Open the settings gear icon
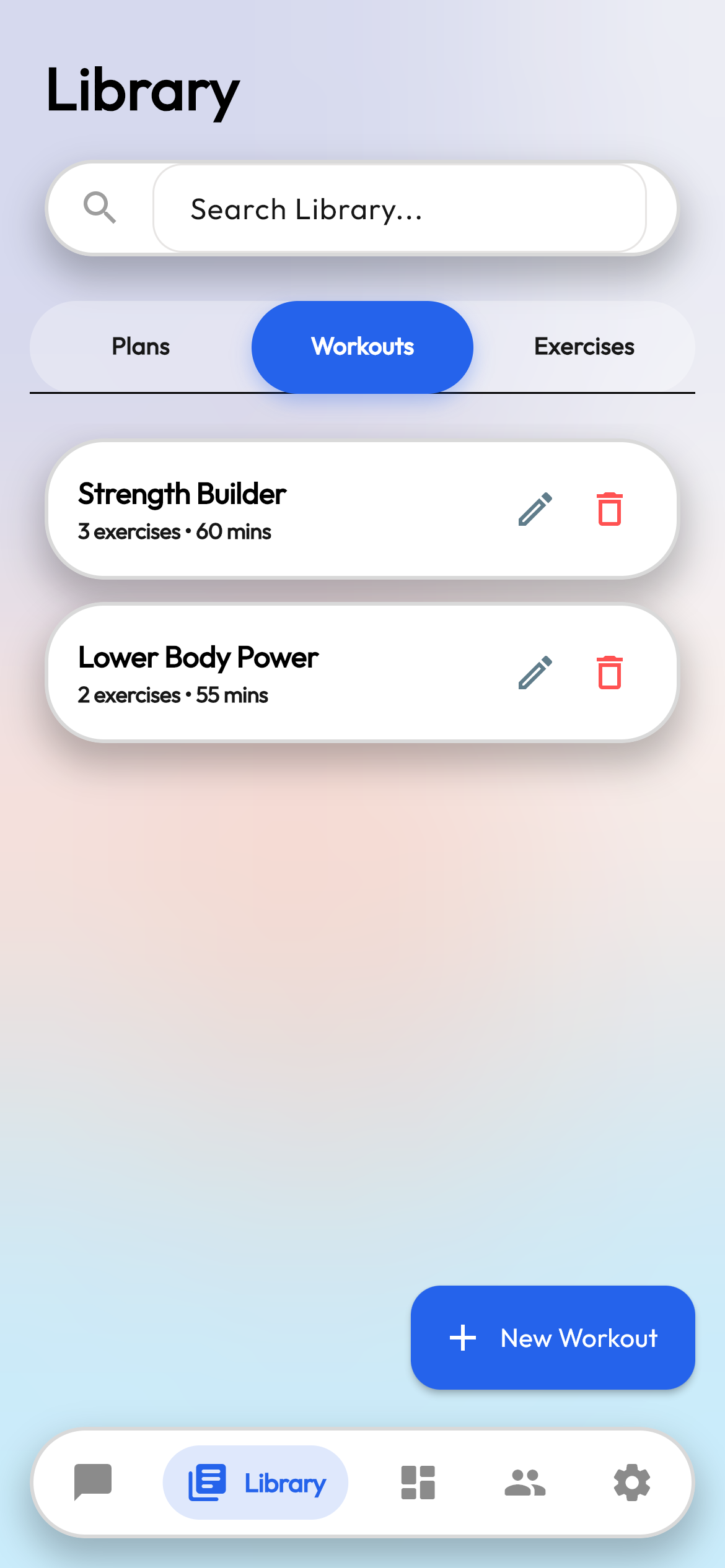 (631, 1483)
